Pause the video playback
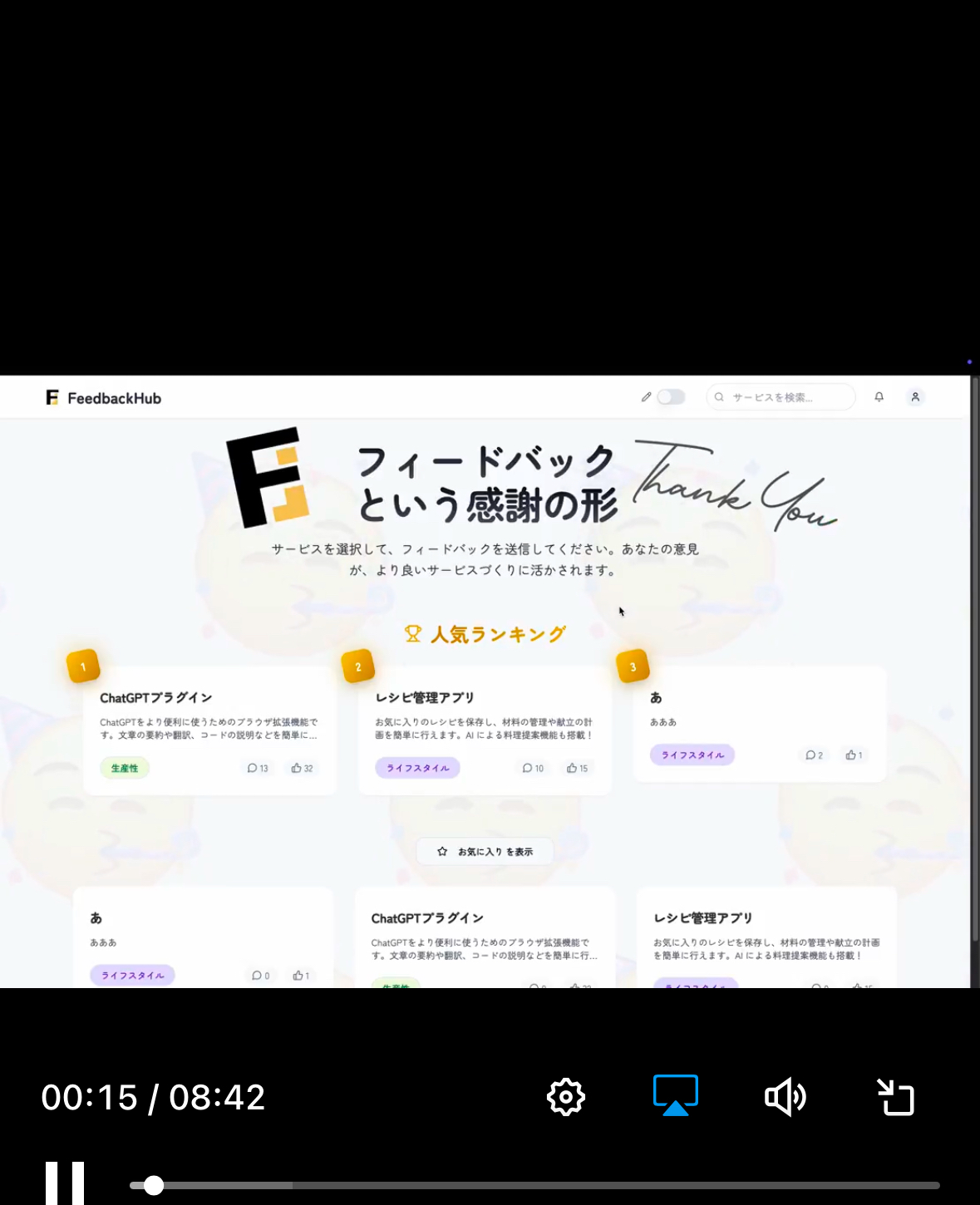 (65, 1183)
